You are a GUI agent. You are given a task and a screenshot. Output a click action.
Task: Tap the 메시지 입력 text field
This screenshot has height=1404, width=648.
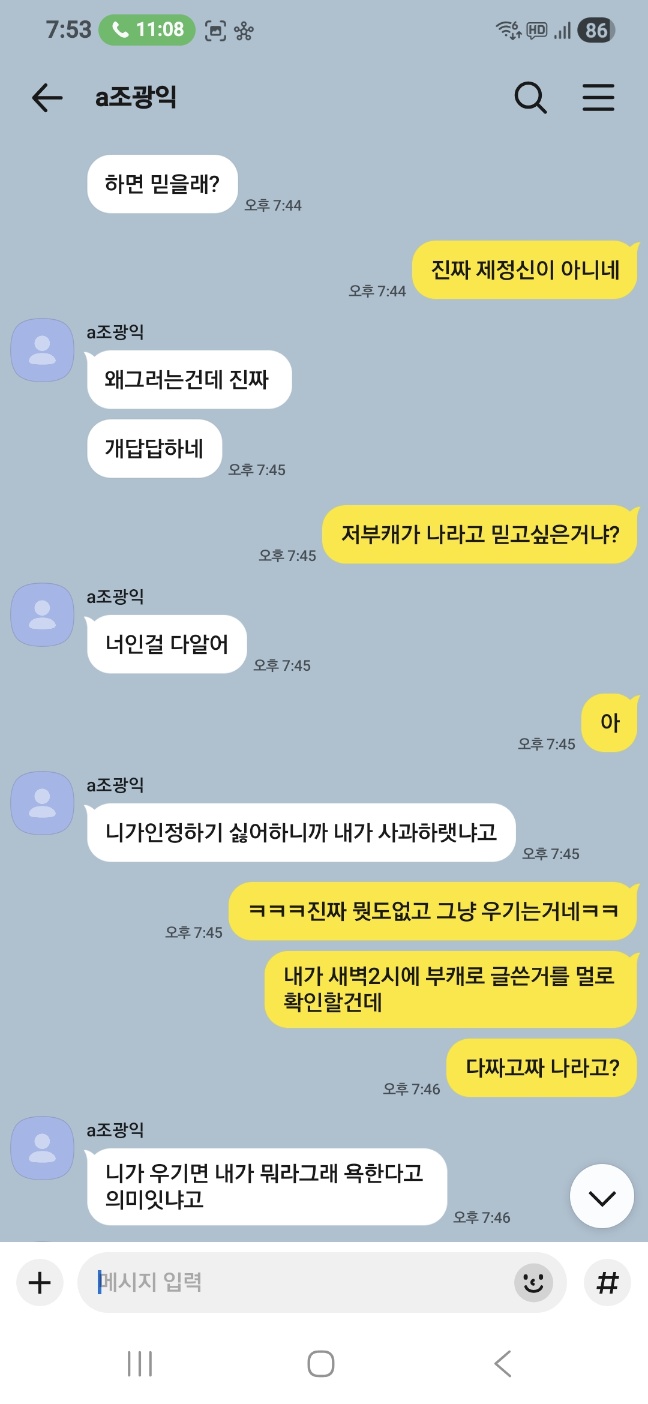300,1283
